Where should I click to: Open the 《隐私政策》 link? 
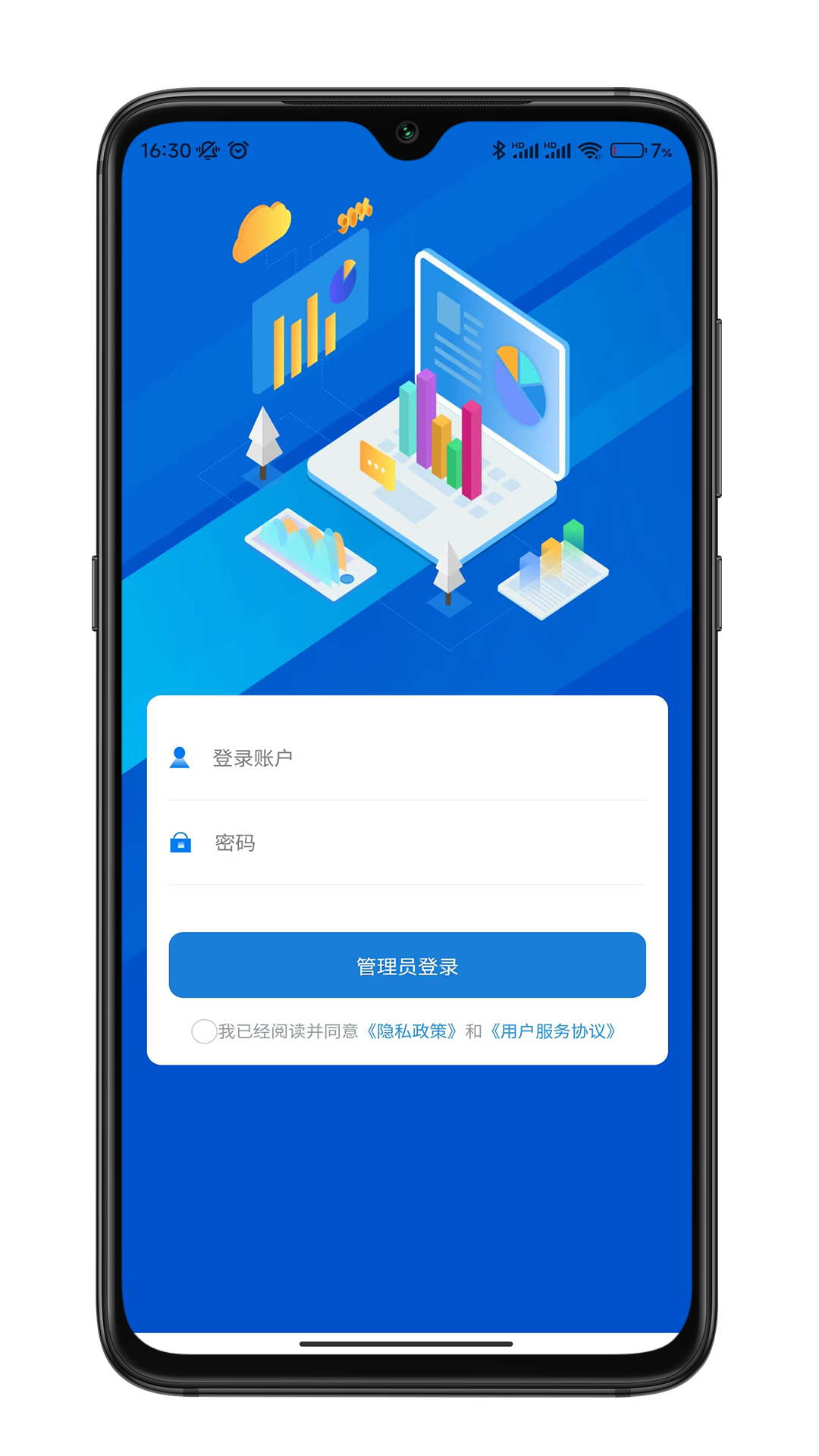pyautogui.click(x=412, y=1031)
